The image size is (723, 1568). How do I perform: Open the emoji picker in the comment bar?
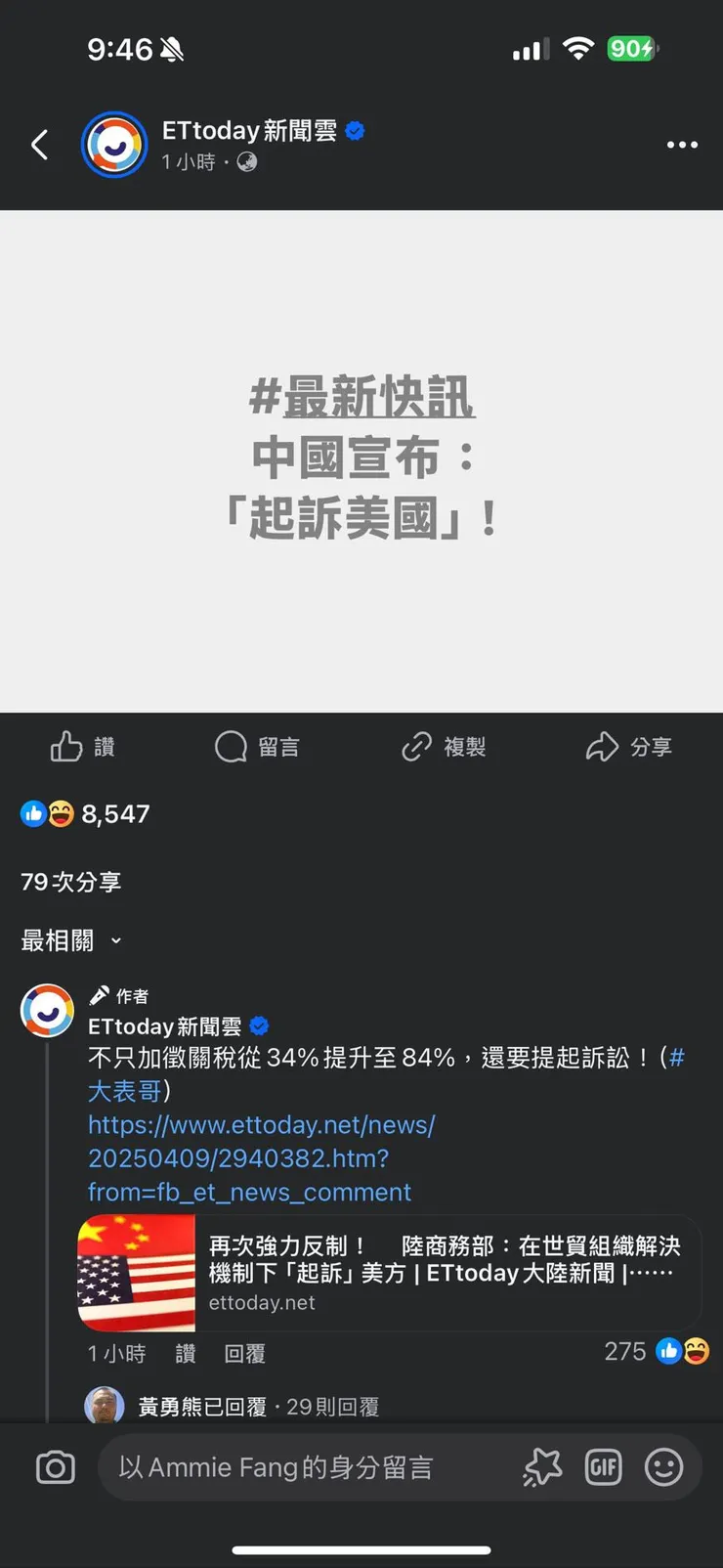click(664, 1466)
